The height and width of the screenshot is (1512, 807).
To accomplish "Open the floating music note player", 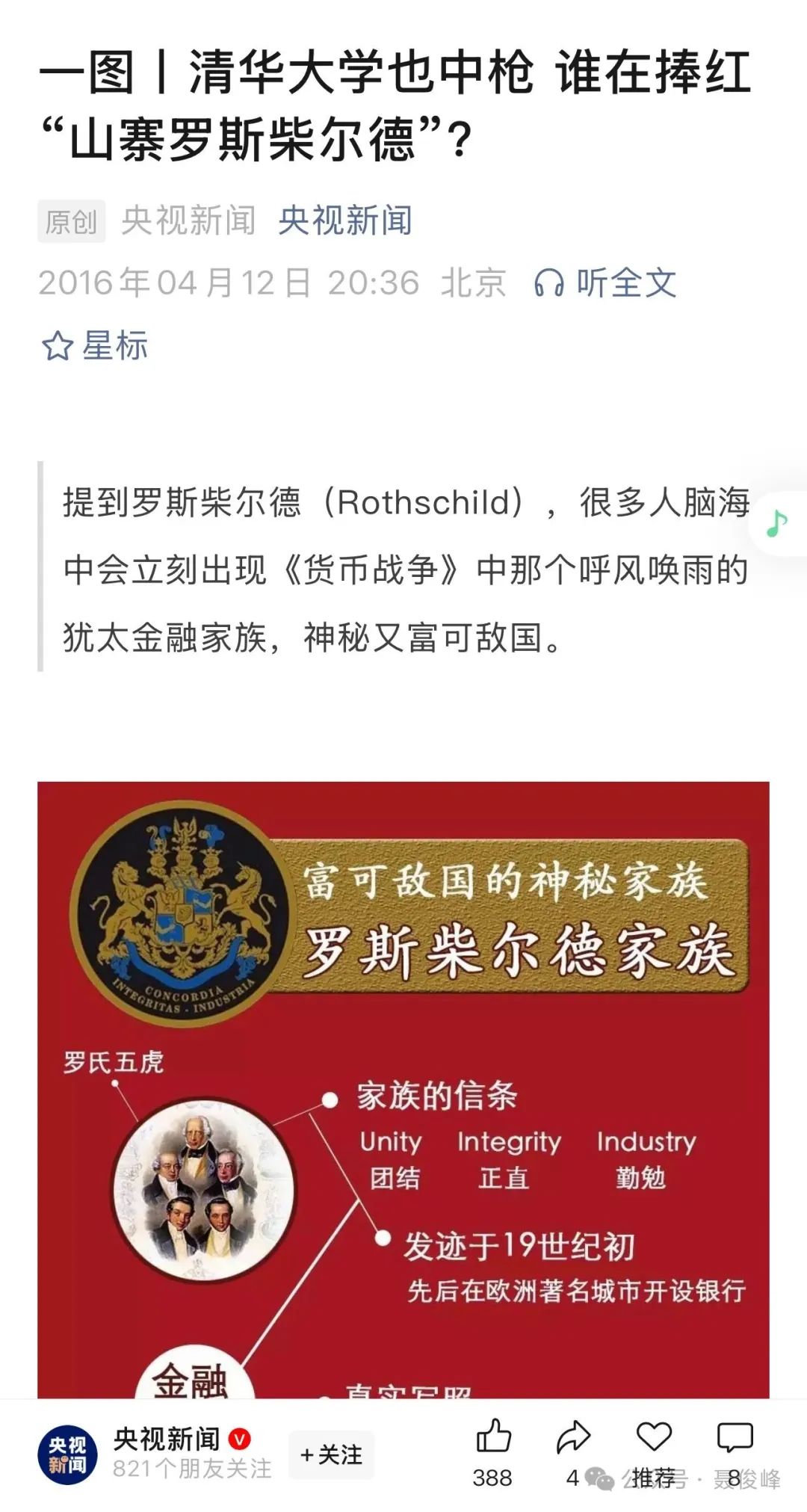I will tap(777, 523).
